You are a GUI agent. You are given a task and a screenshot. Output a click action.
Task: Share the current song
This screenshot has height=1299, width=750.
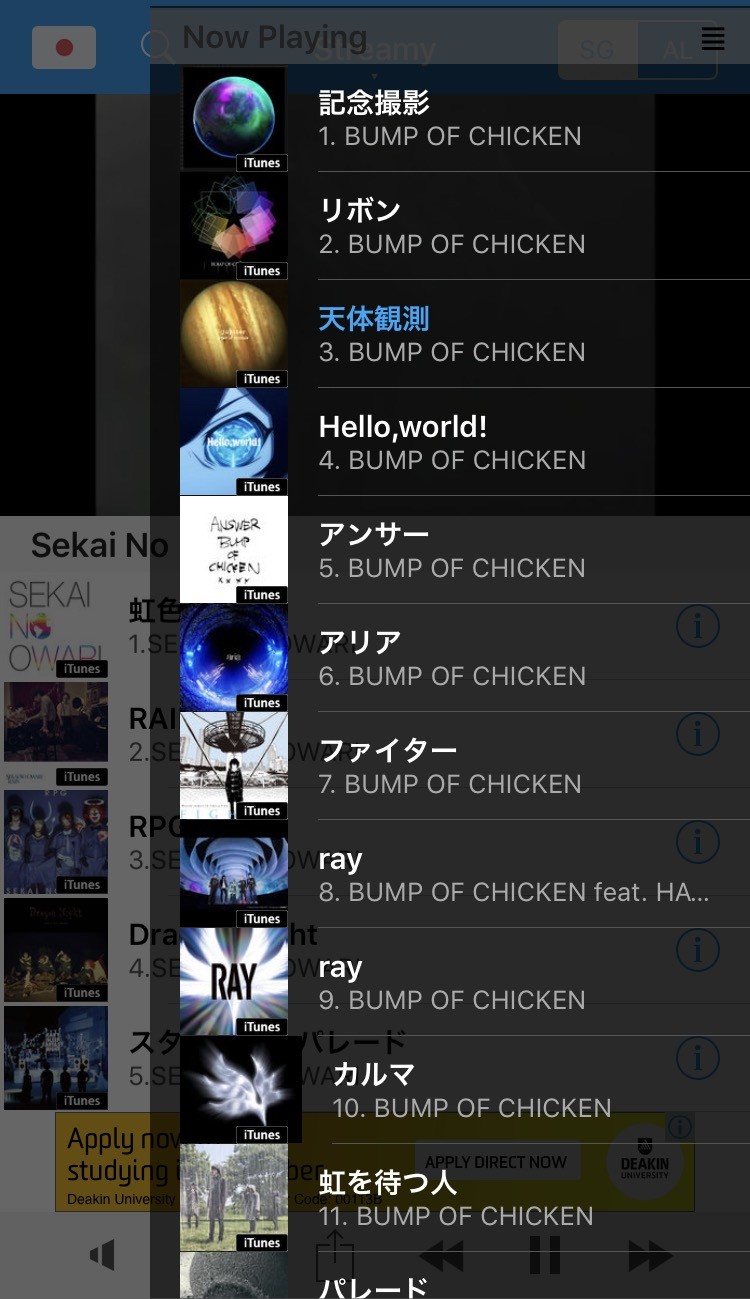335,1255
